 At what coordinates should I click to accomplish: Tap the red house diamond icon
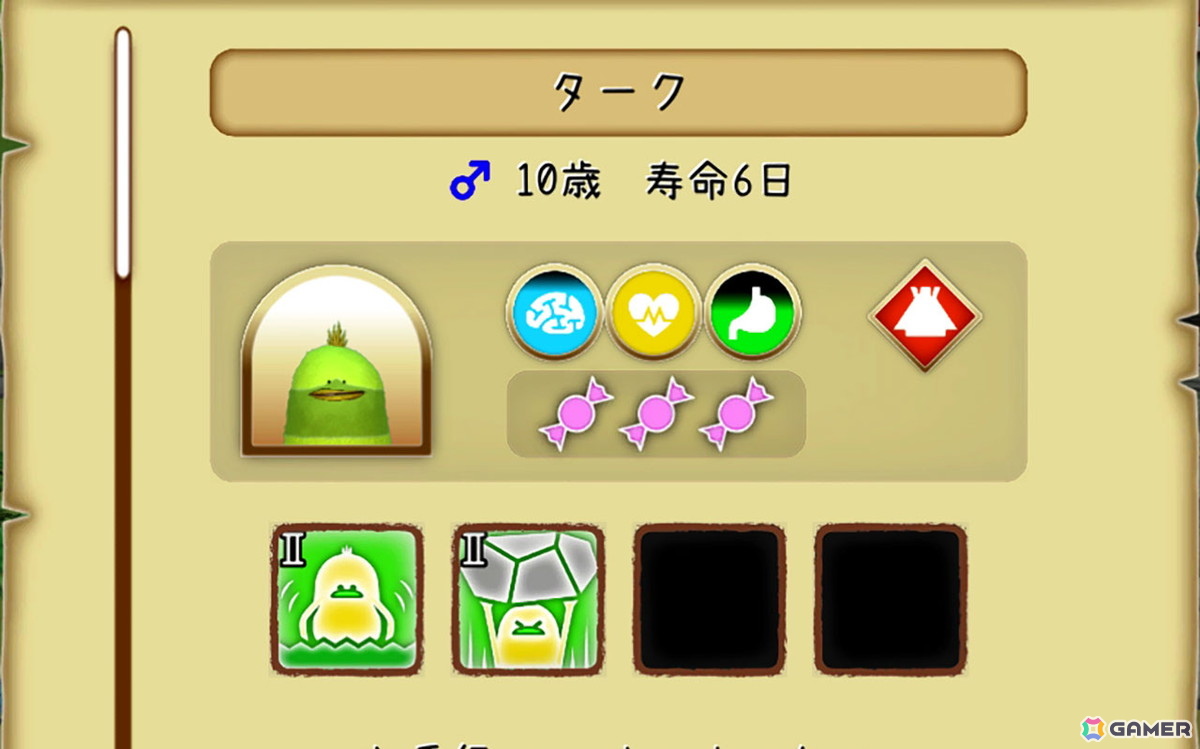point(925,316)
